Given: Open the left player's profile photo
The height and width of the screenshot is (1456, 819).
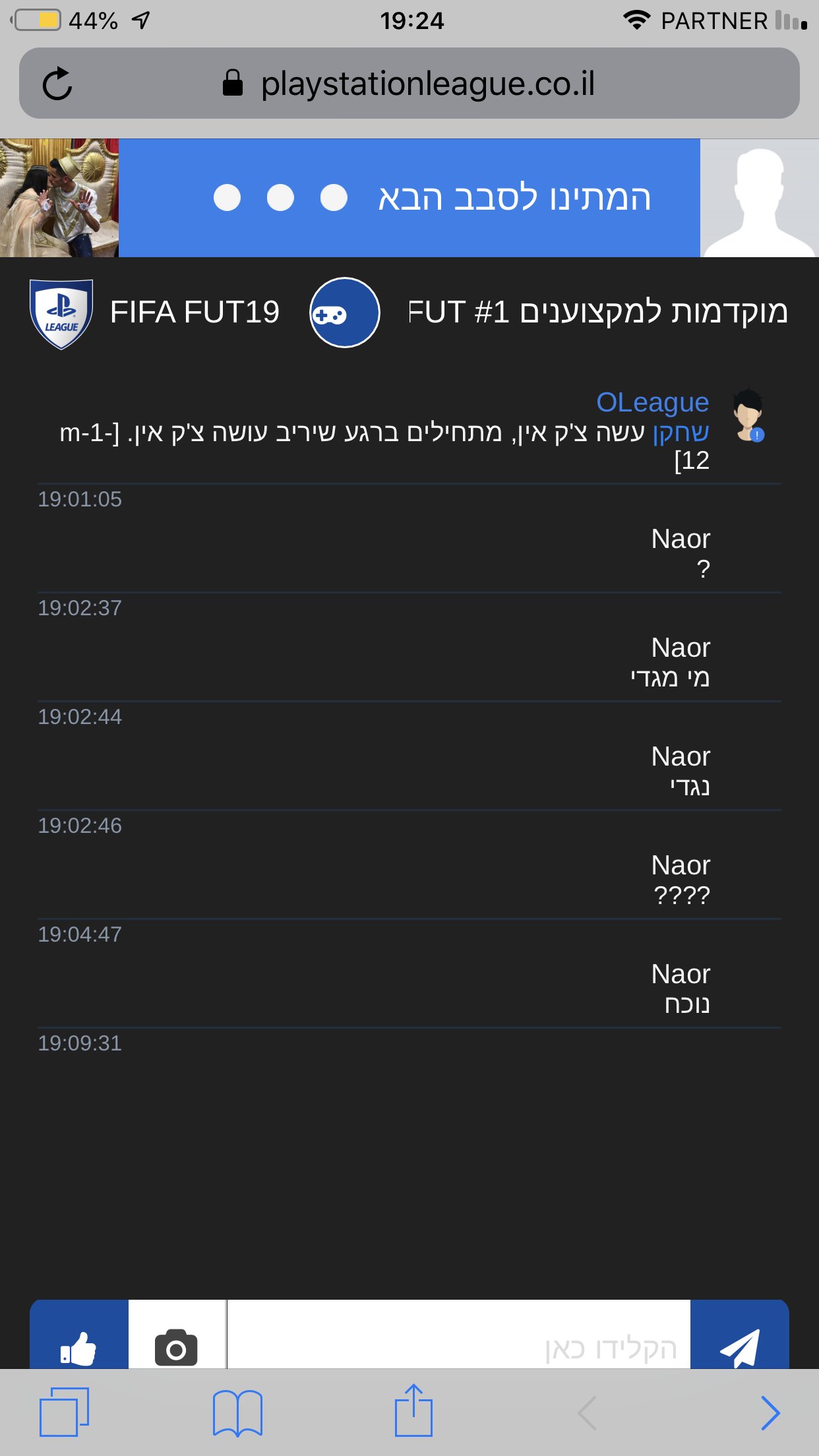Looking at the screenshot, I should click(x=59, y=198).
